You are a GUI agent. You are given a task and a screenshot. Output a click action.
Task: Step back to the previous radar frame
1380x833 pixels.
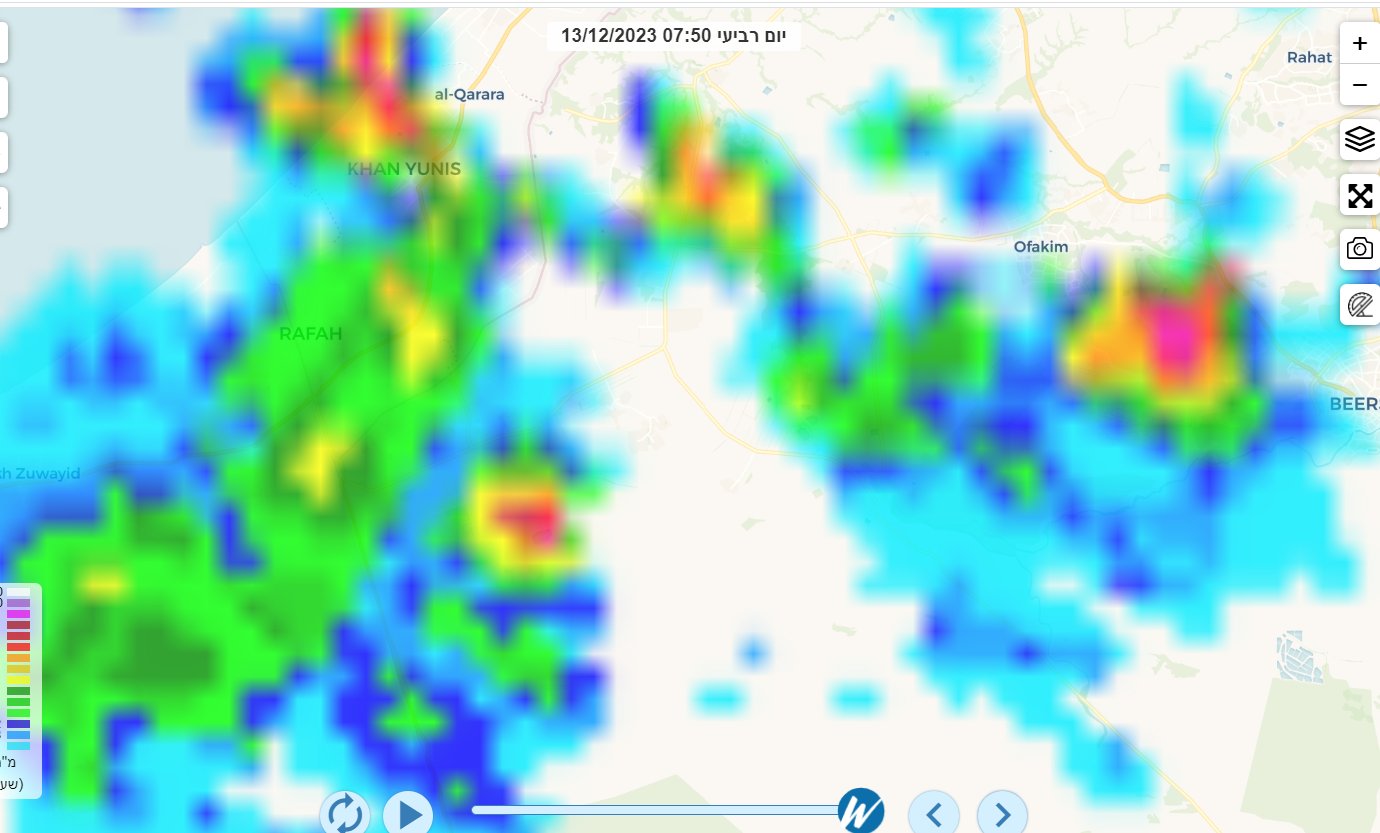(x=934, y=814)
